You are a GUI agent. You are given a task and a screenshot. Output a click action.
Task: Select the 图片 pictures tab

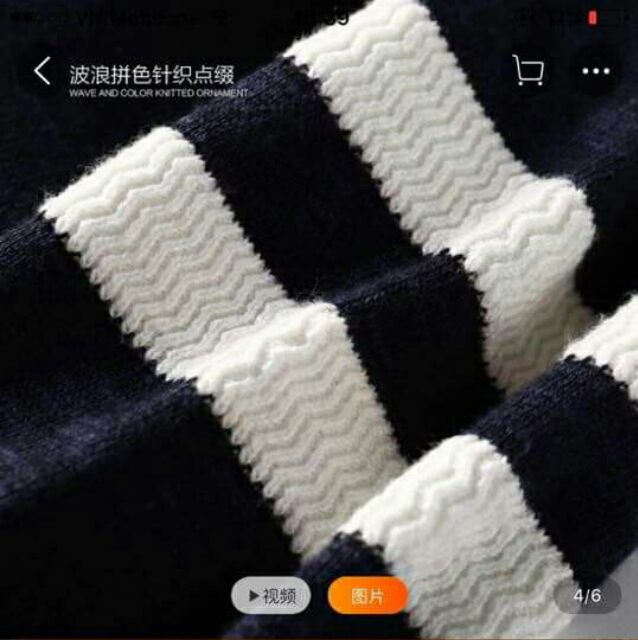coord(367,596)
